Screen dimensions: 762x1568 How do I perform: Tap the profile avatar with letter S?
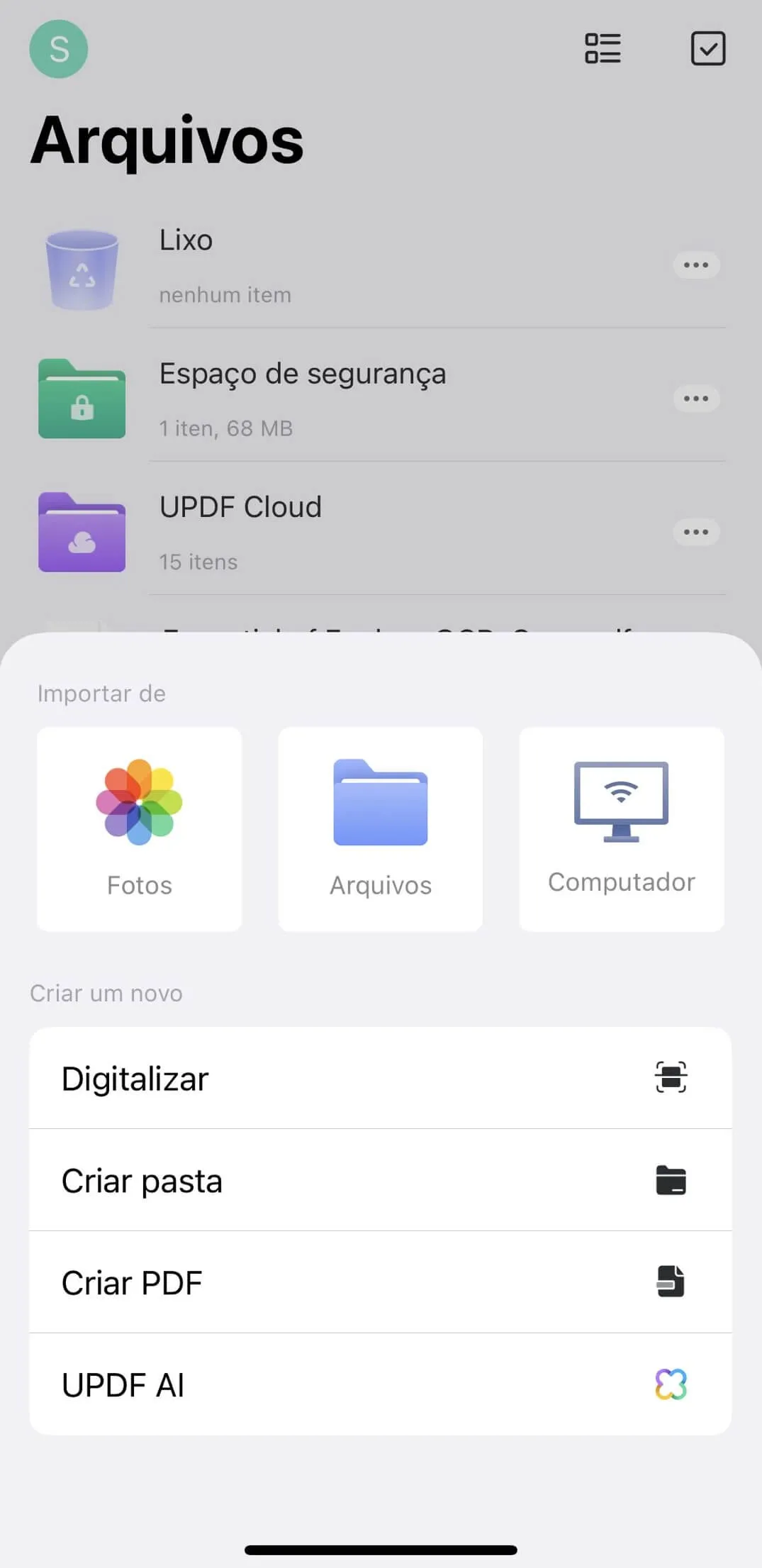(59, 49)
